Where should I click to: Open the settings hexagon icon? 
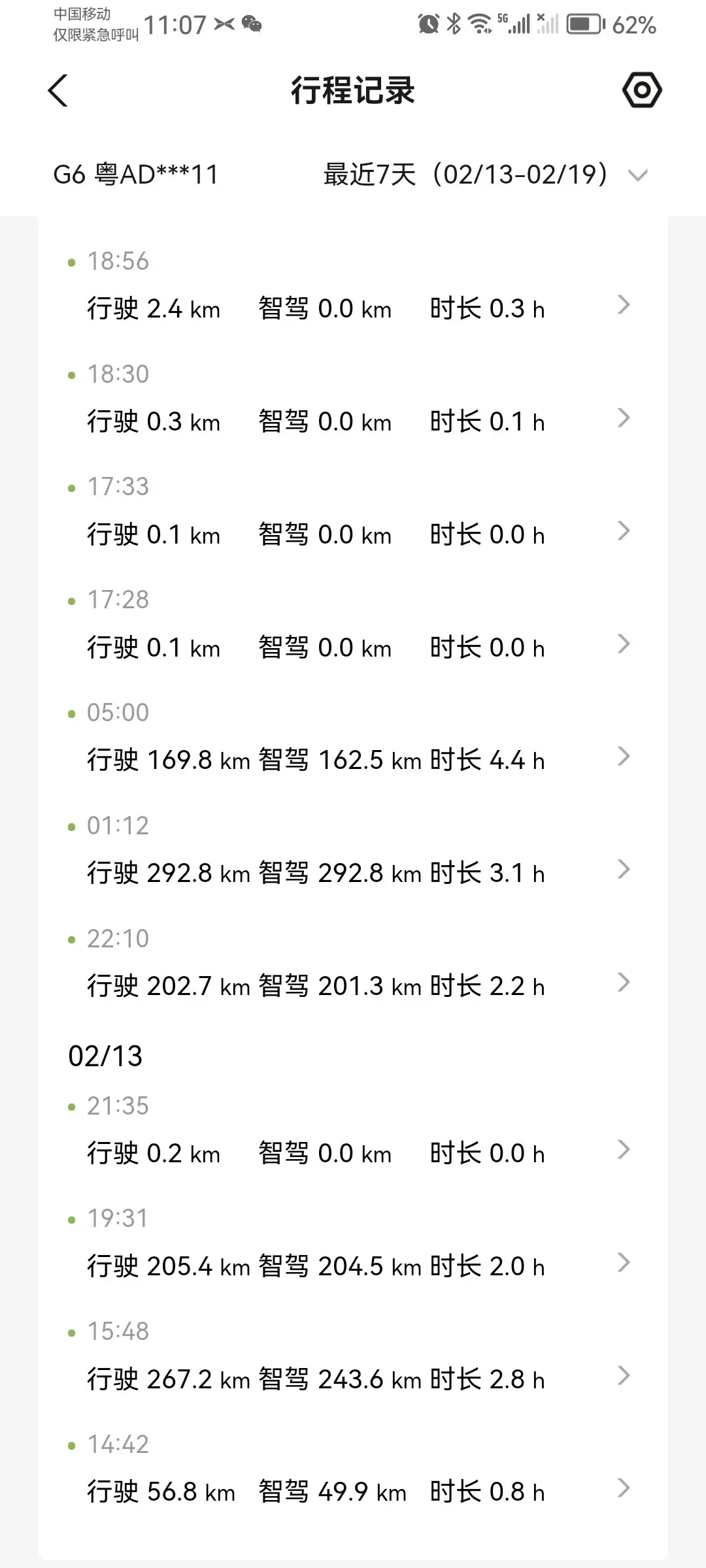click(642, 90)
